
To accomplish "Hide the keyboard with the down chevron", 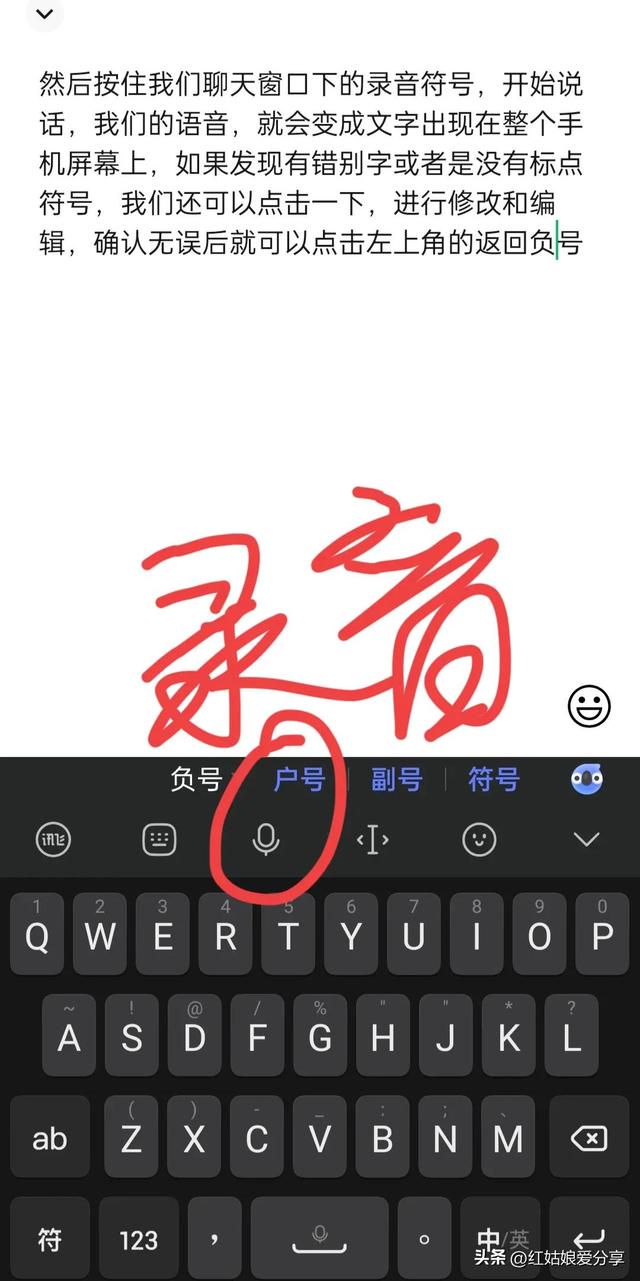I will [586, 840].
